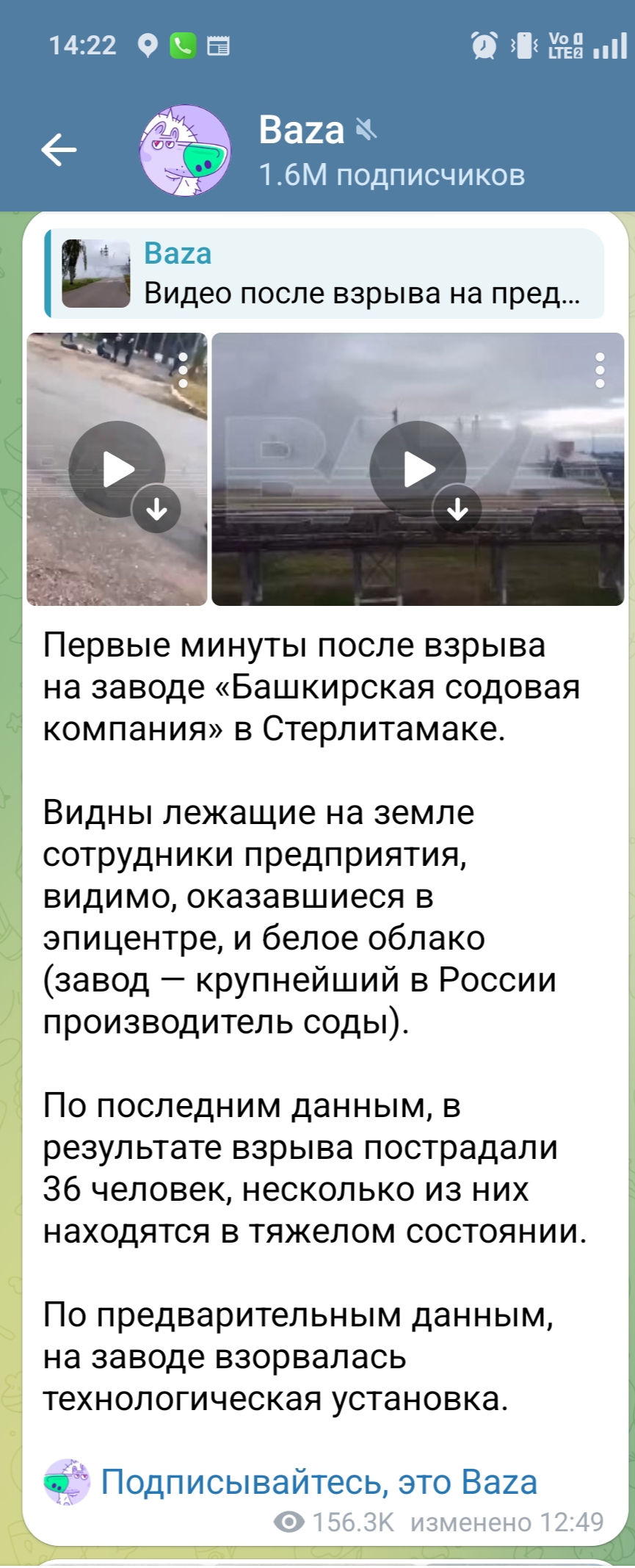The width and height of the screenshot is (635, 1568).
Task: Open options menu on left video
Action: click(184, 370)
